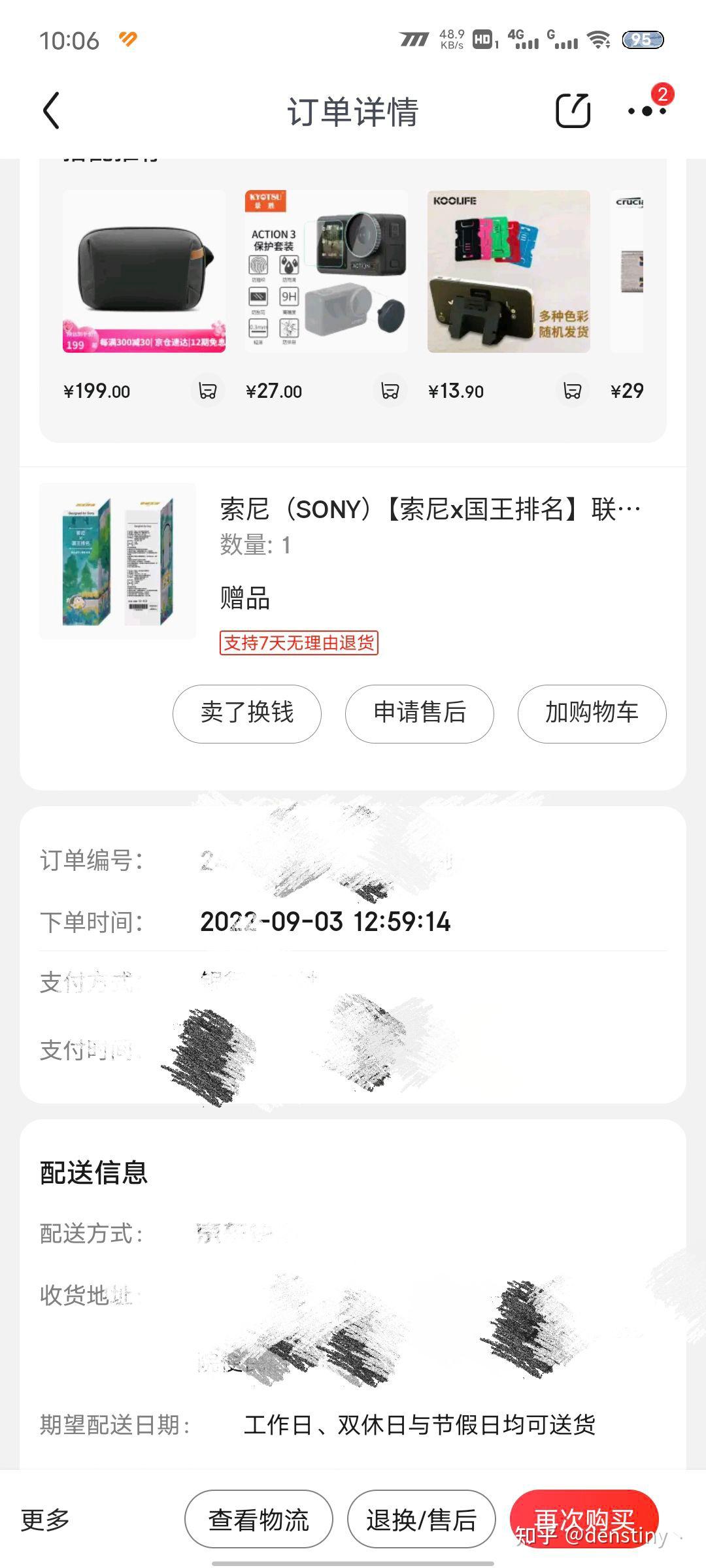Click 查看物流 at the bottom bar
The height and width of the screenshot is (1568, 706).
259,1519
